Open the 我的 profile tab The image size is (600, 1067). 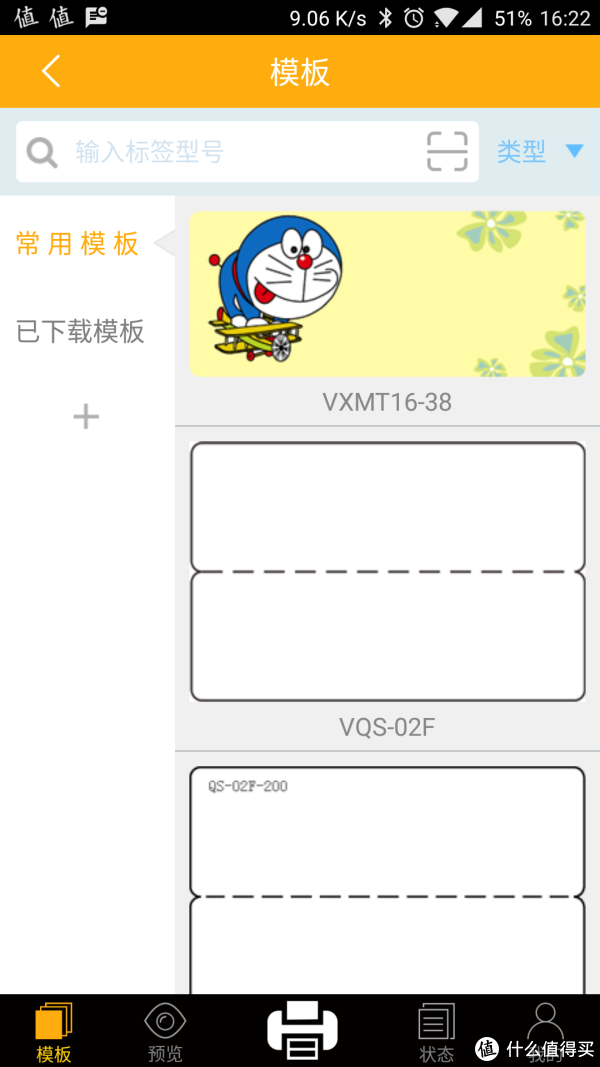[545, 1030]
